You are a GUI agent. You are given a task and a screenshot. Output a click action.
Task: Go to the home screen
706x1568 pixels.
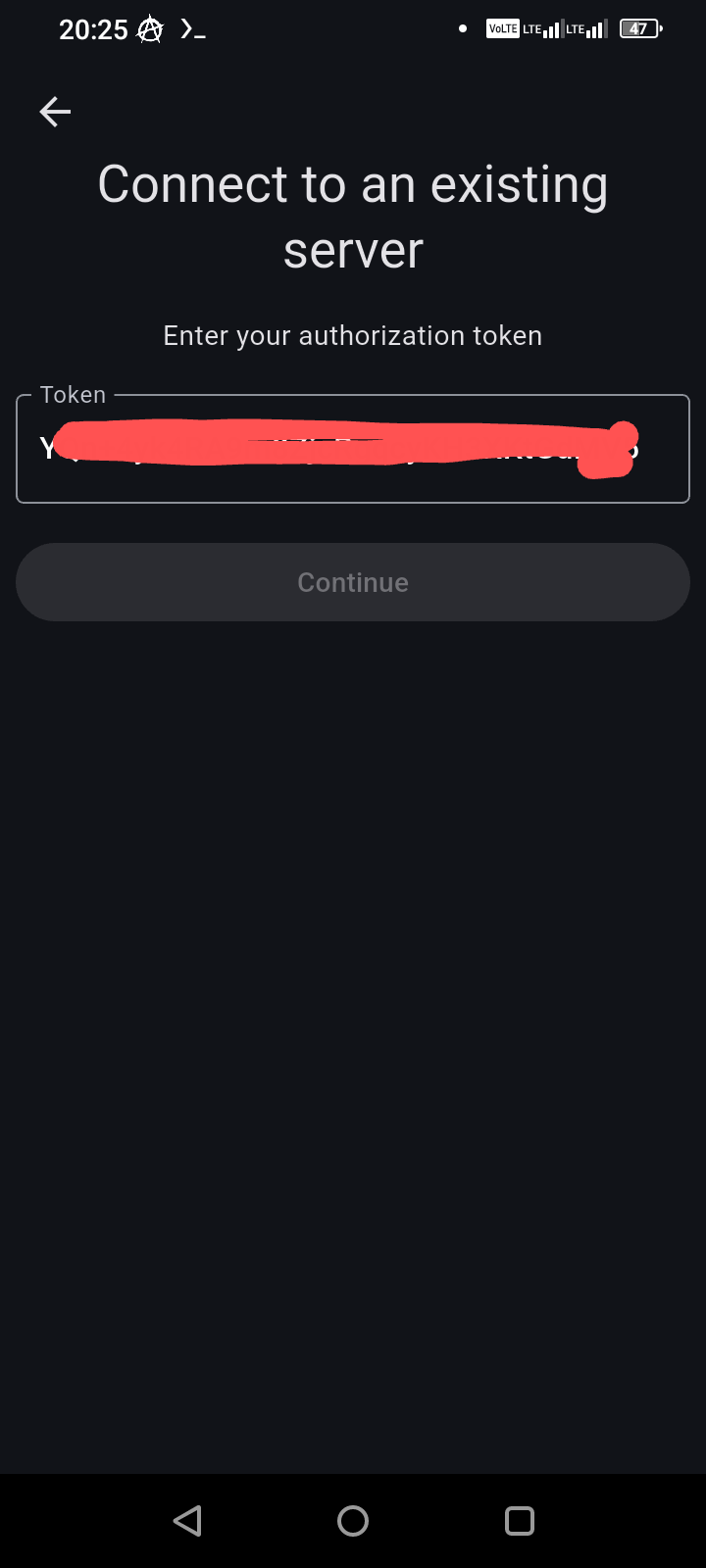(x=353, y=1521)
